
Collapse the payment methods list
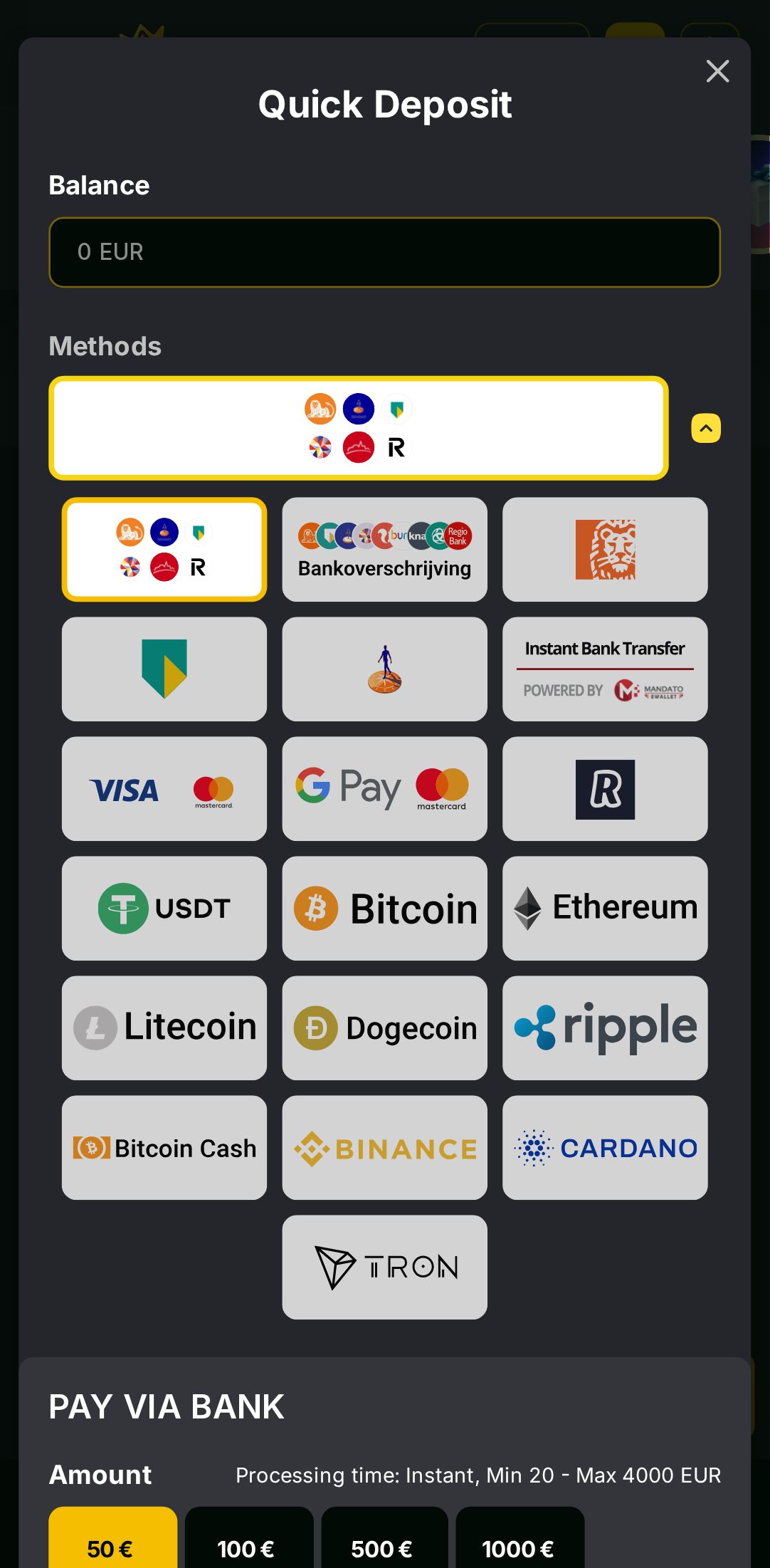tap(706, 429)
